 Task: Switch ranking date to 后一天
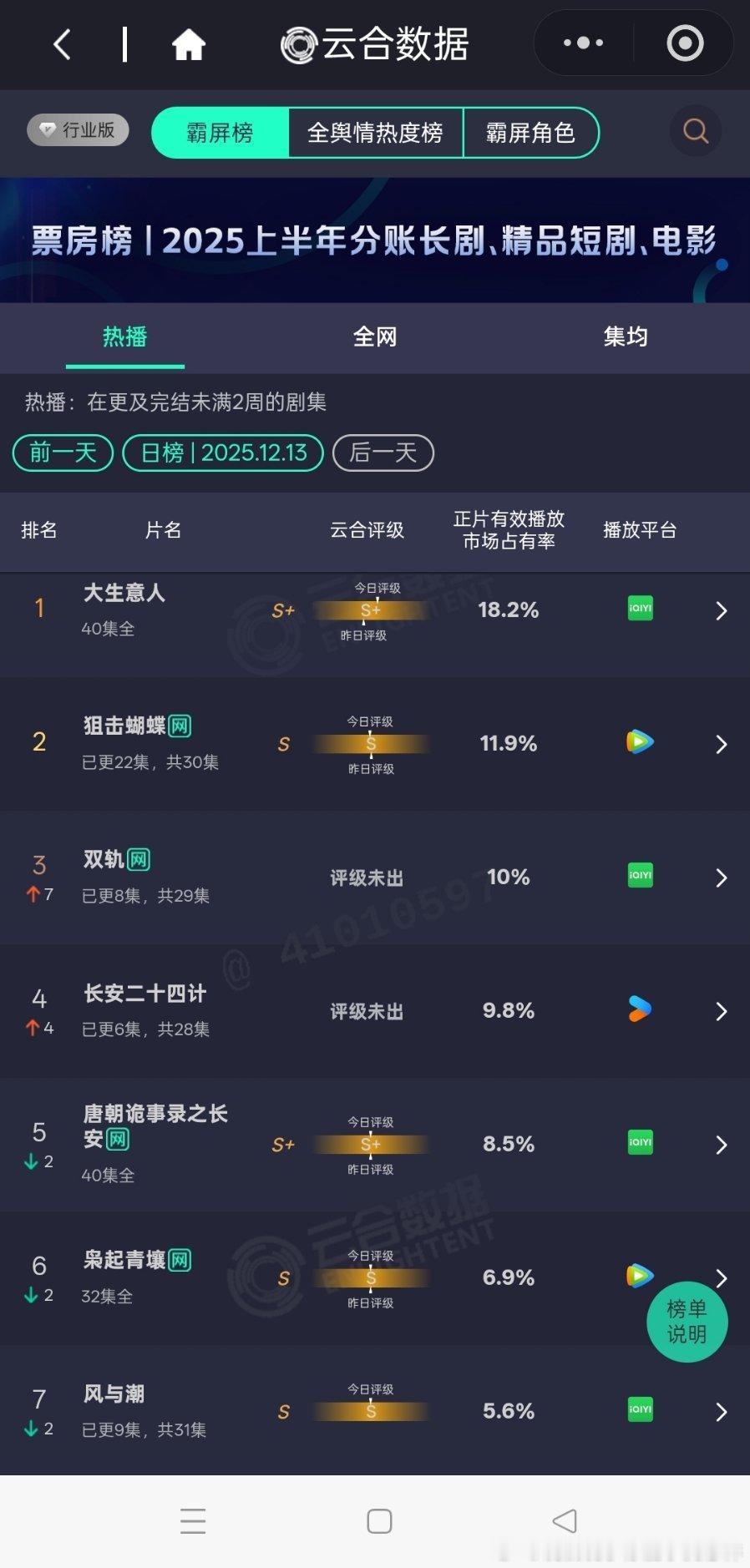[383, 453]
